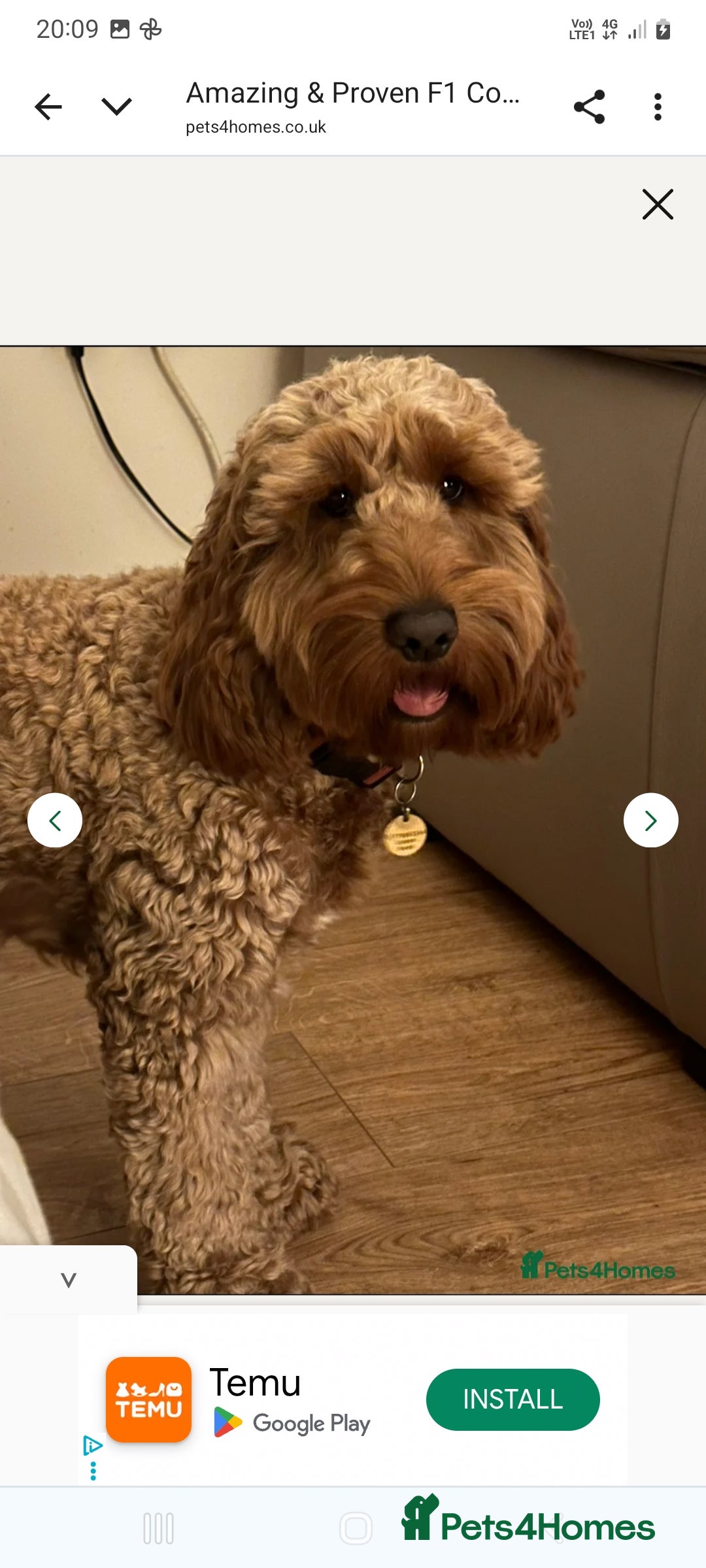Close the photo gallery viewer

pos(658,204)
